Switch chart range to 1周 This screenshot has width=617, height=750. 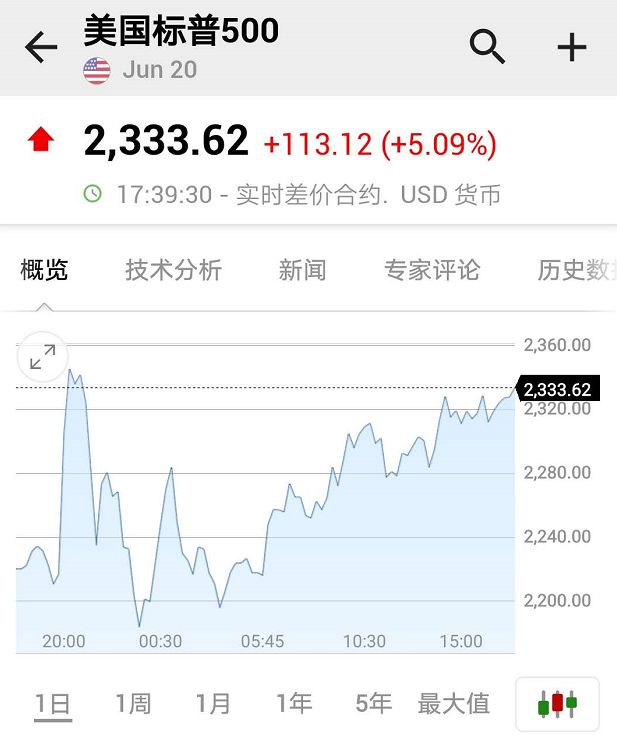point(133,704)
